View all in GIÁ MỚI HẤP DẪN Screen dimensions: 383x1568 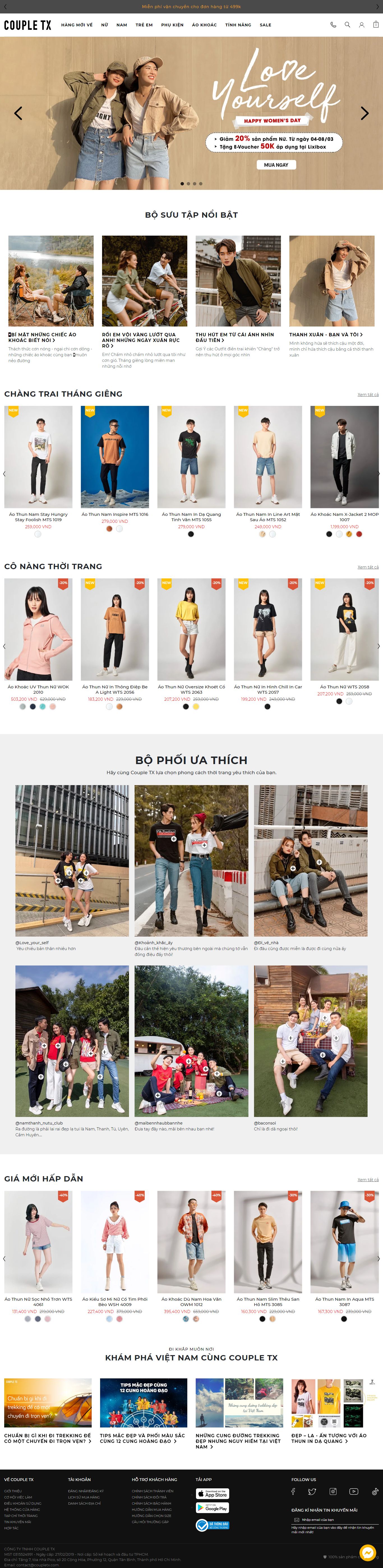(x=367, y=1179)
